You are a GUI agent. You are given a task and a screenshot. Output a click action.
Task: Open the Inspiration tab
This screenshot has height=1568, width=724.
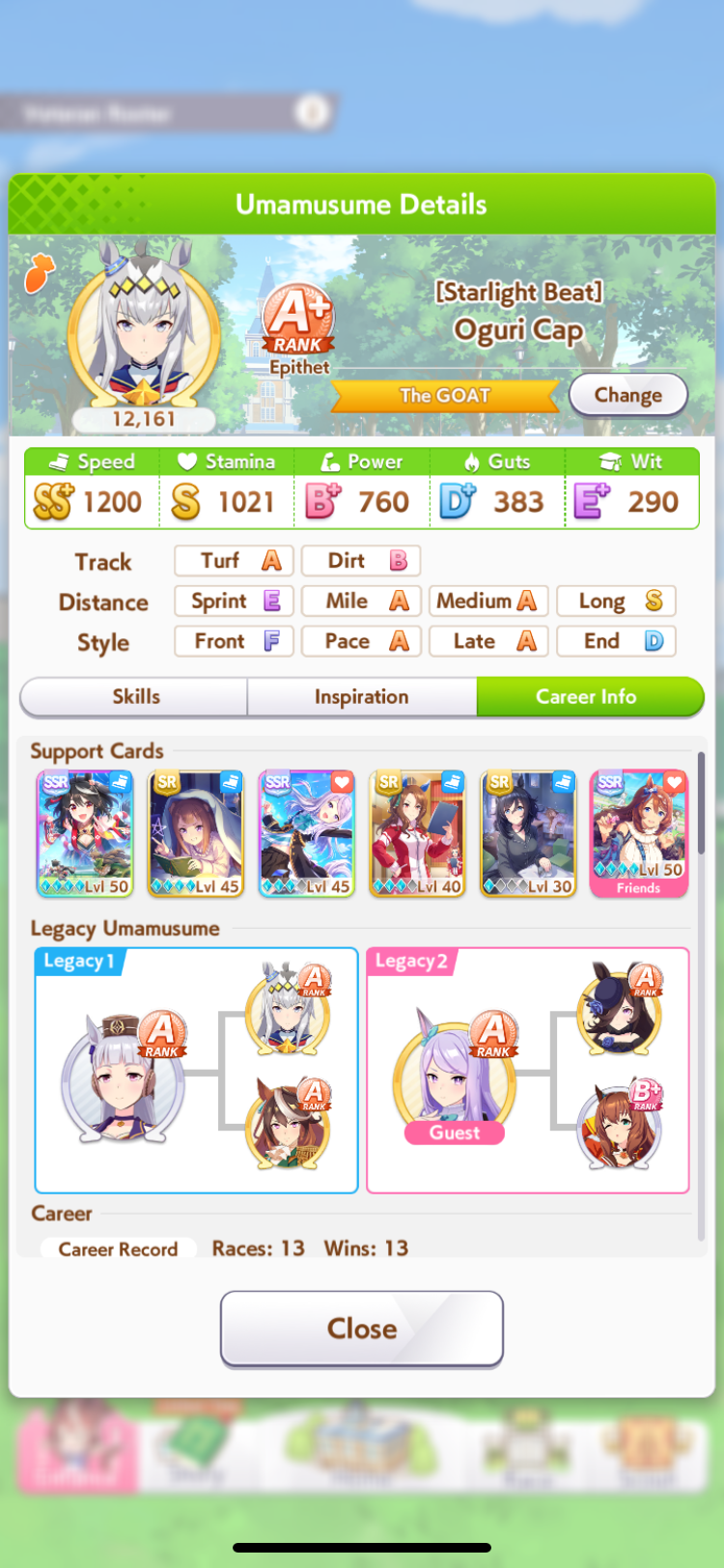tap(362, 696)
